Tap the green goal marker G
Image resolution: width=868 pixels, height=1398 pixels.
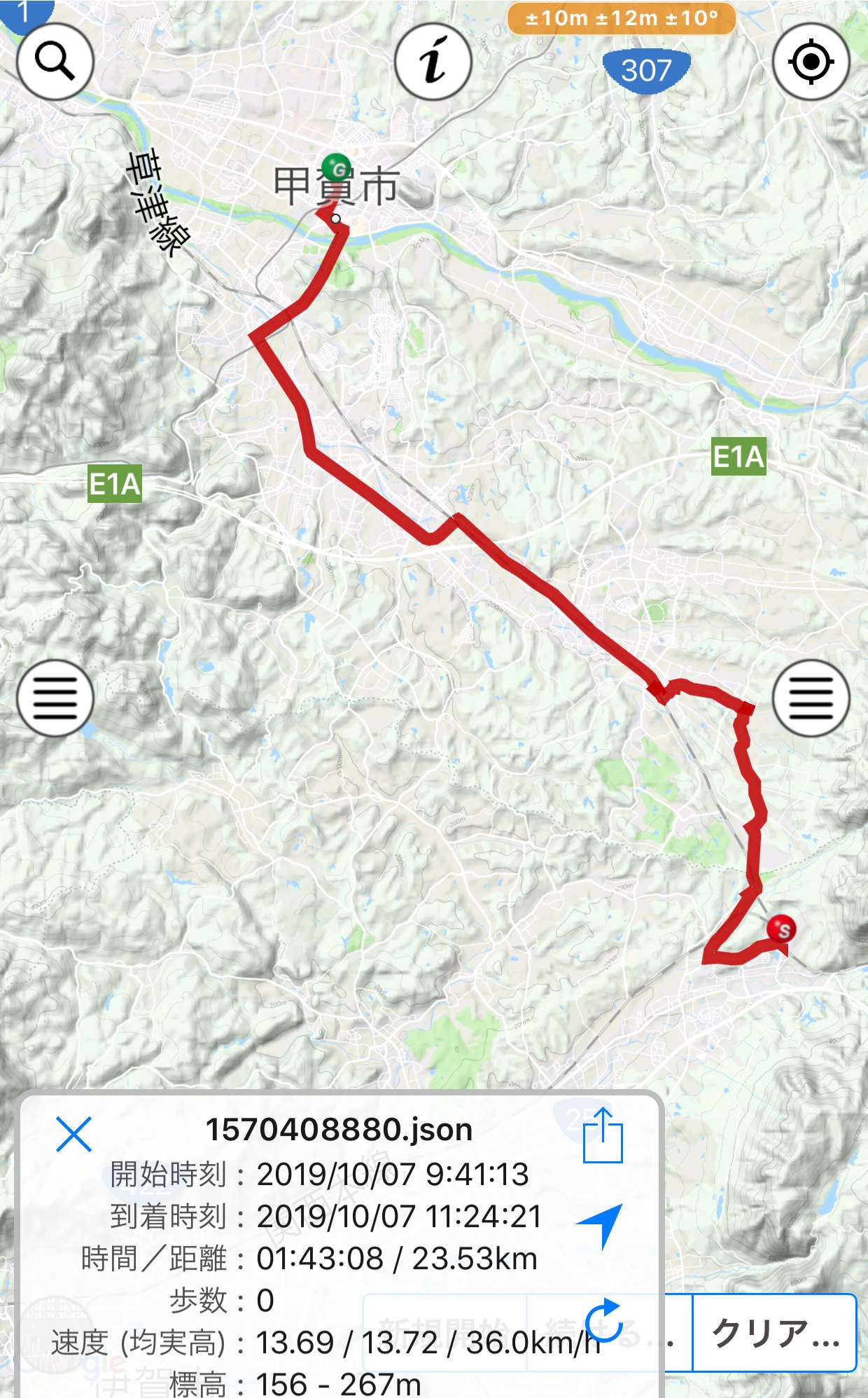pyautogui.click(x=337, y=169)
